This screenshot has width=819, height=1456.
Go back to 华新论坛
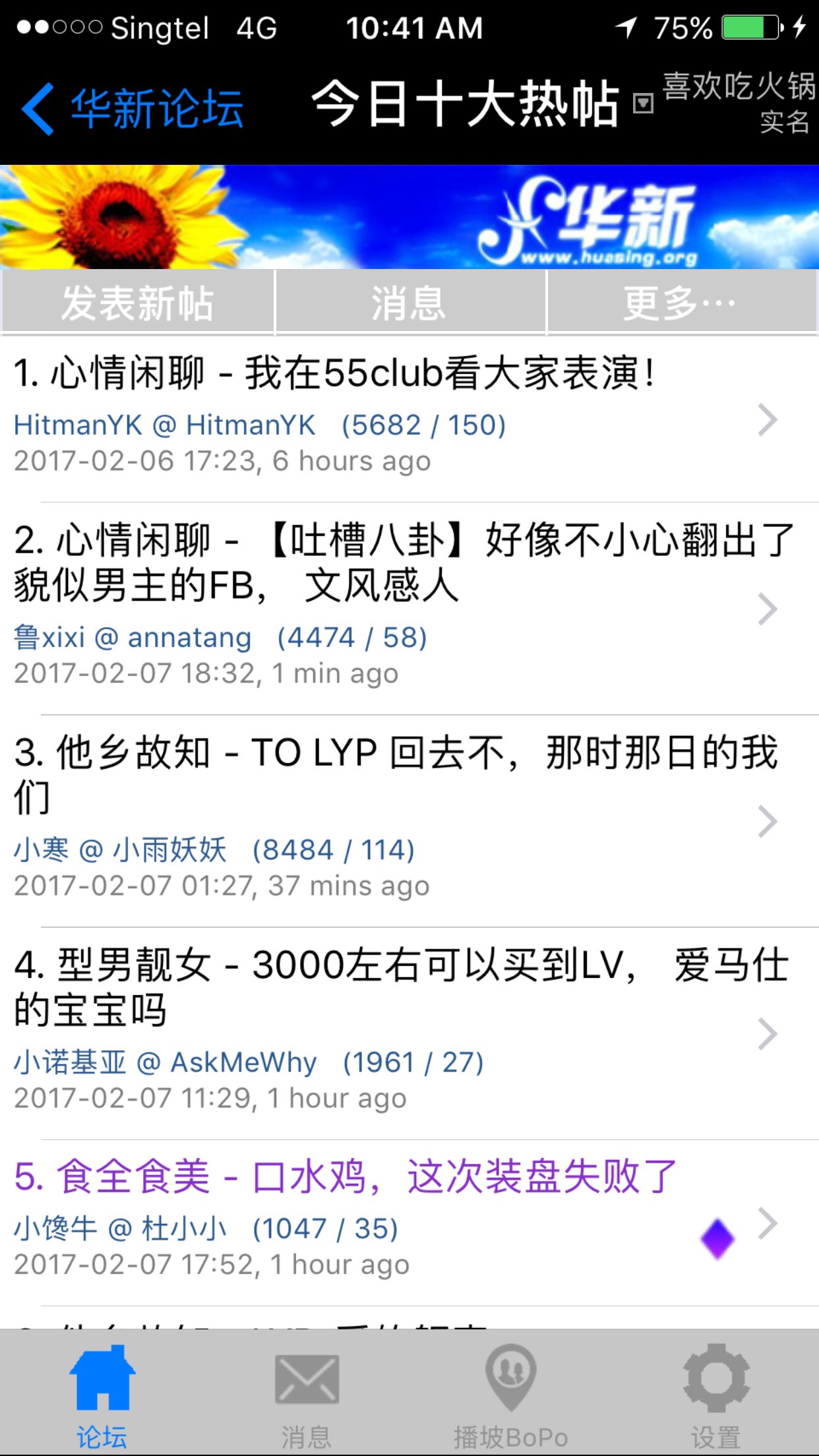click(132, 109)
